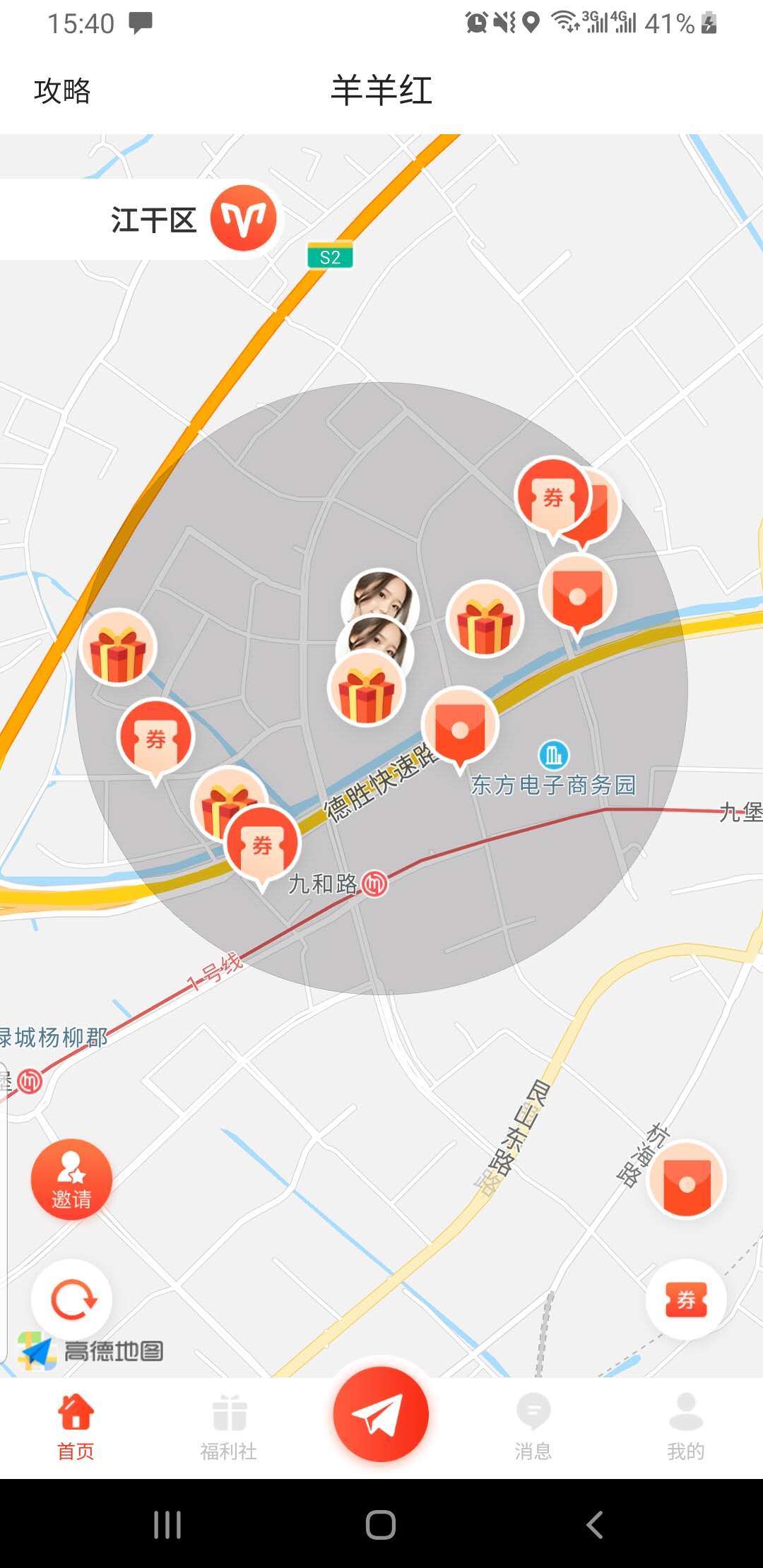The height and width of the screenshot is (1568, 763).
Task: Open the red envelope floating button
Action: tap(687, 1179)
